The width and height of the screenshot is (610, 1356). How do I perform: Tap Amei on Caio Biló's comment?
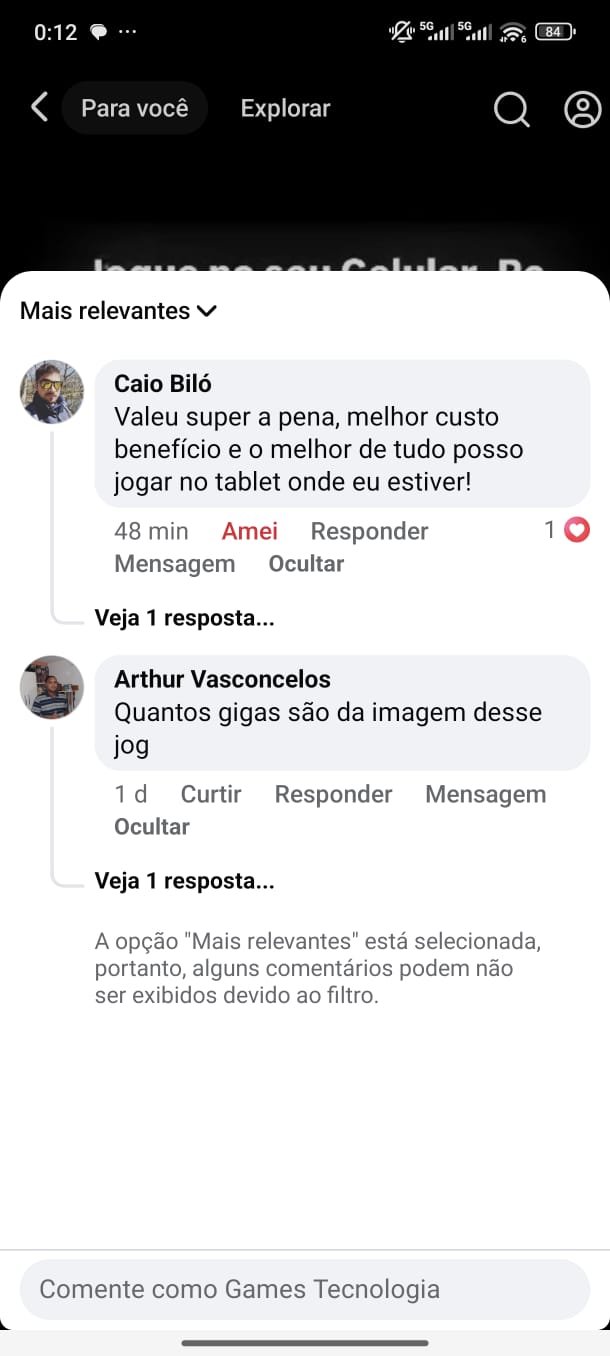pos(250,531)
